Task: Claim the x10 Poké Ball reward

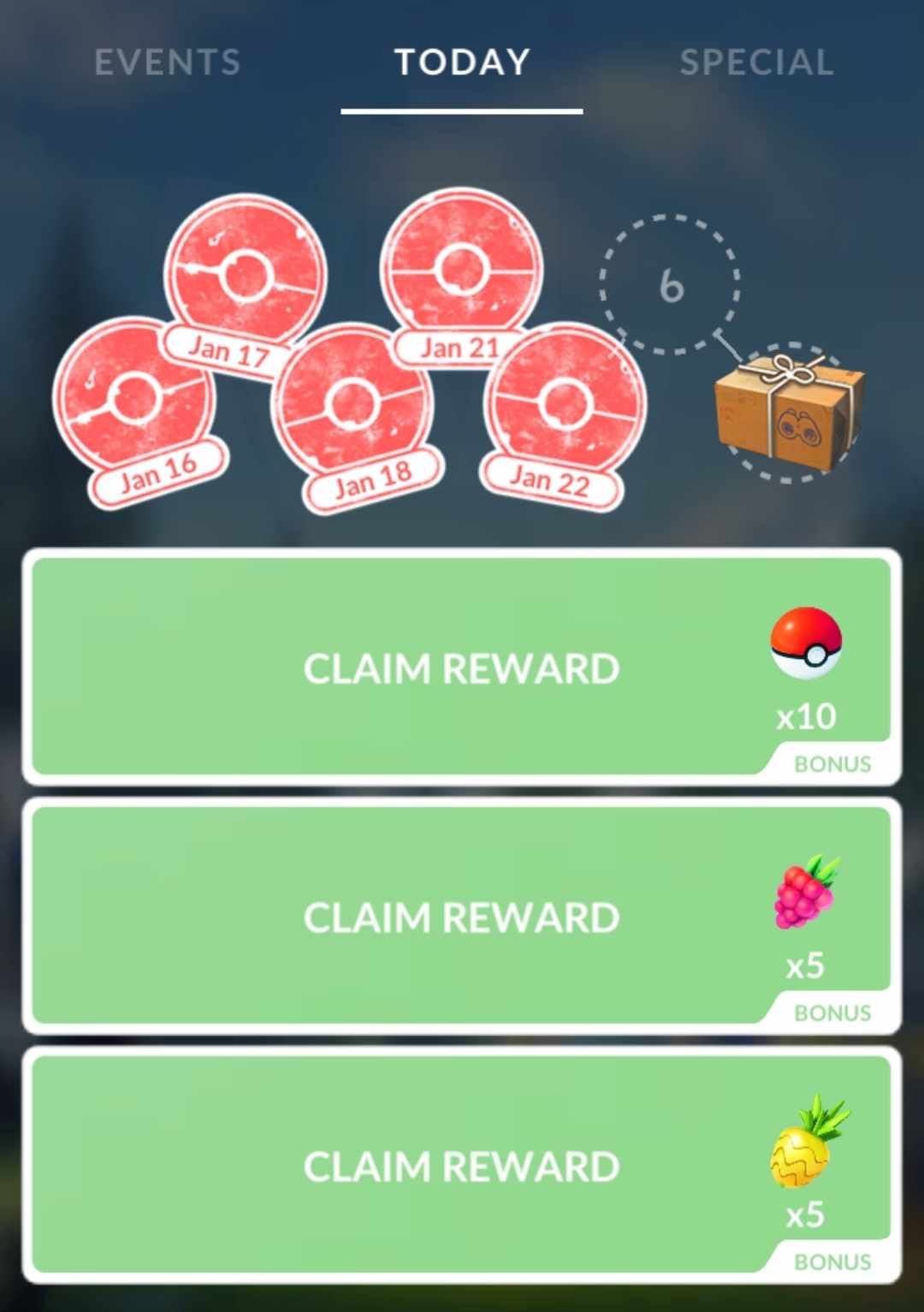Action: pos(462,668)
